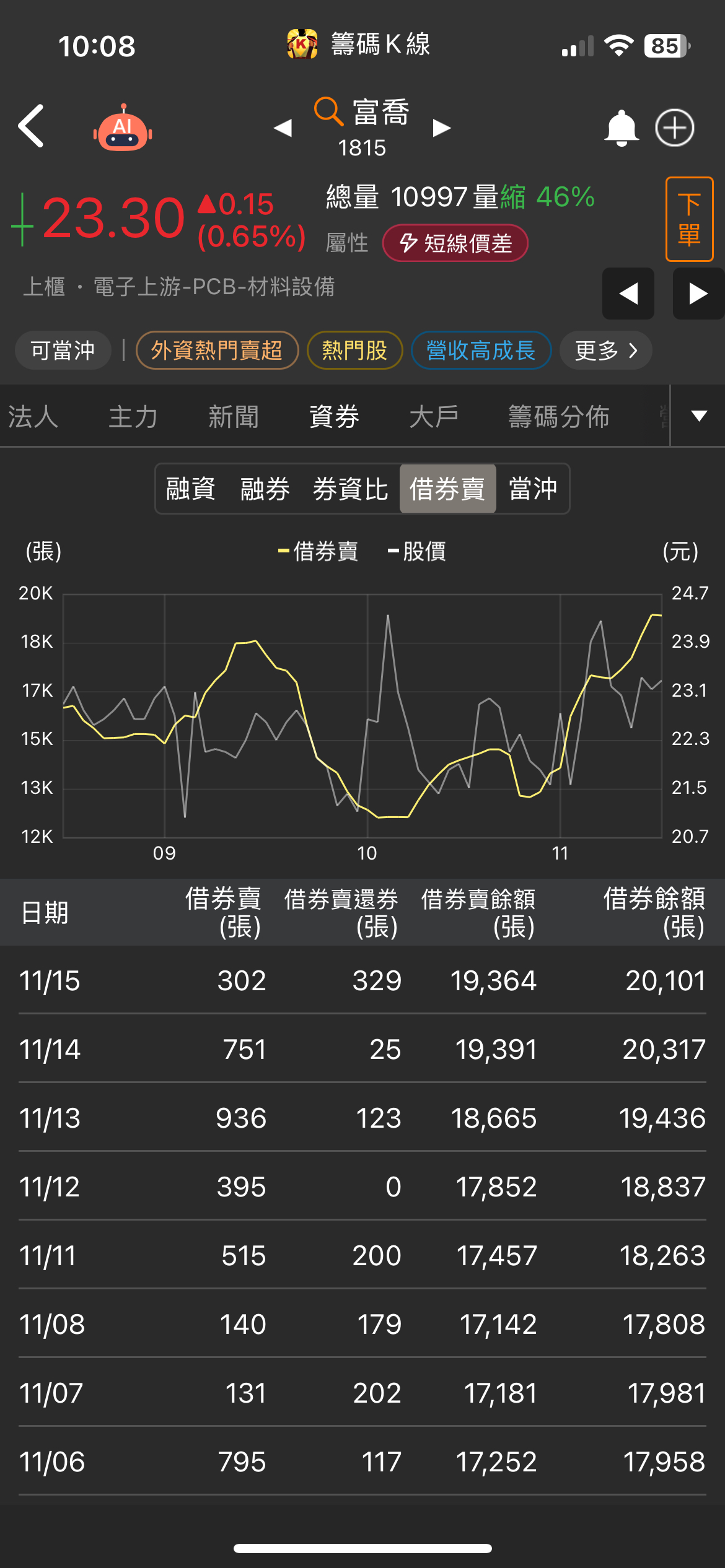Select the 當沖 segment
Screen dimensions: 725x1568
[x=533, y=489]
